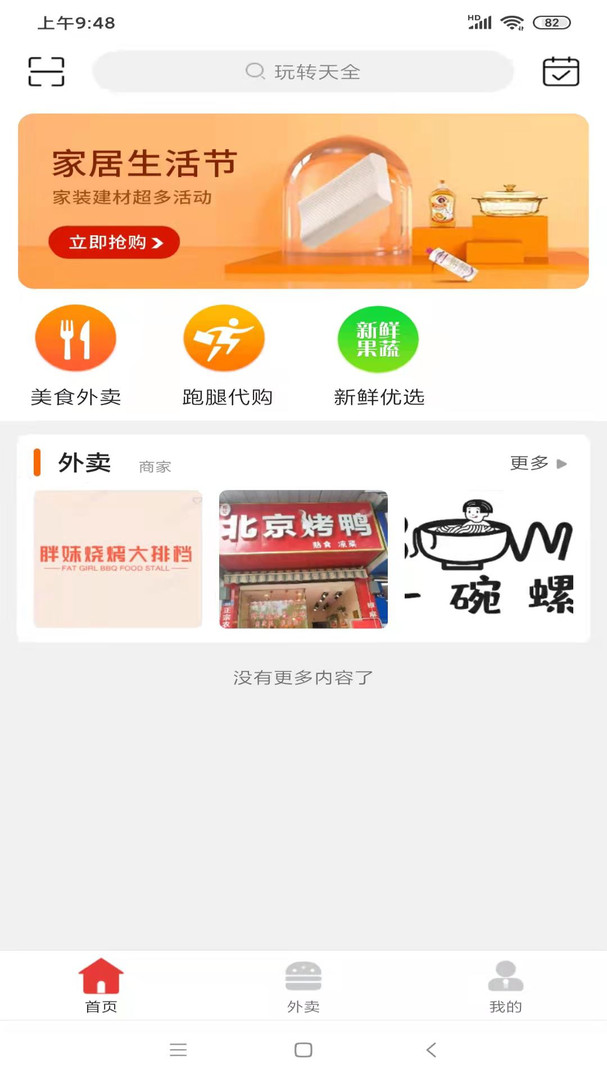This screenshot has height=1080, width=607.
Task: Open 北京烤鸭 merchant card
Action: (303, 558)
